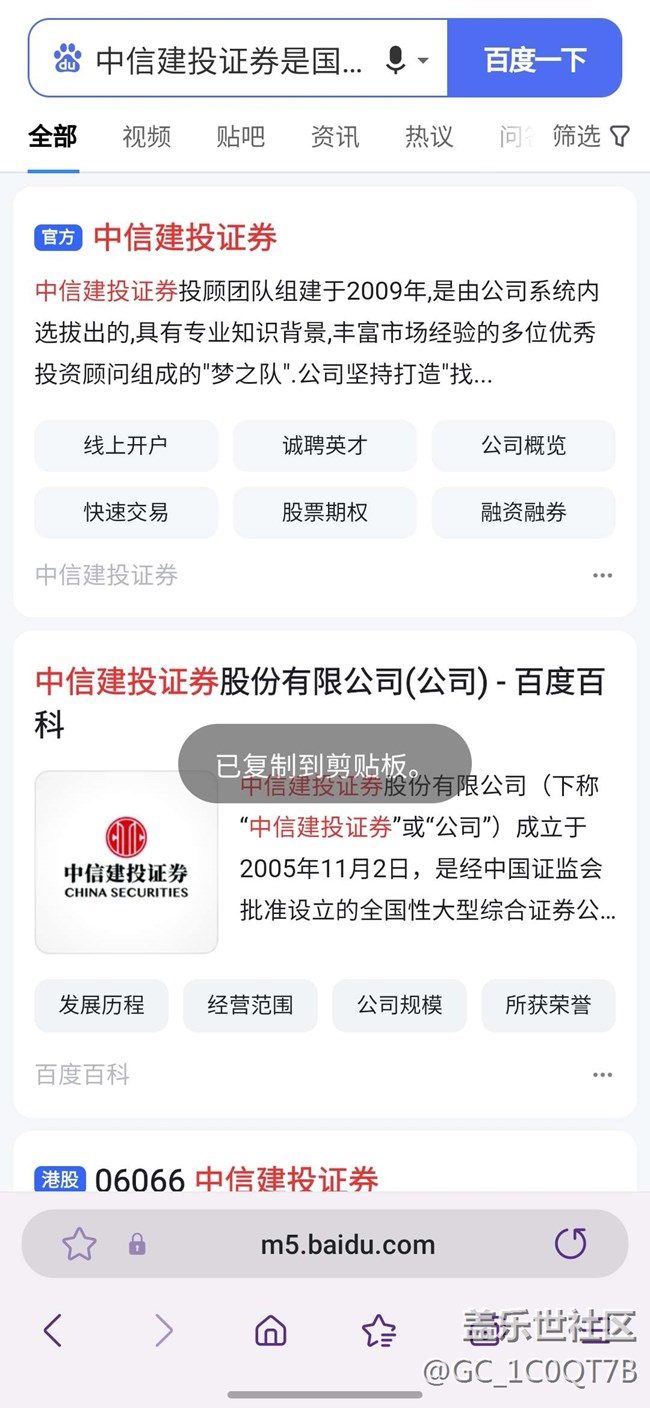The width and height of the screenshot is (650, 1408).
Task: Switch to the 资讯 tab
Action: pos(335,136)
